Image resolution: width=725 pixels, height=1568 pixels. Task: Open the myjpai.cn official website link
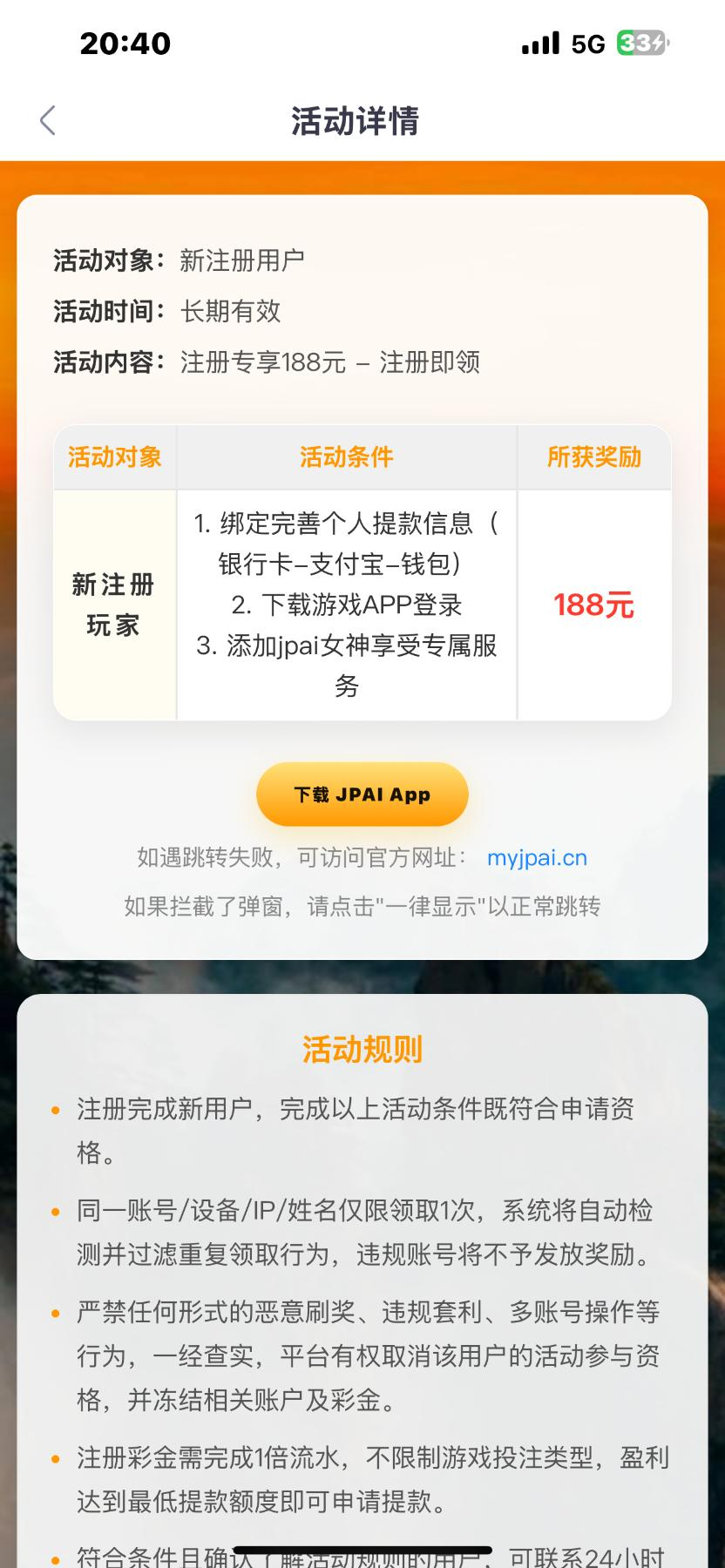click(537, 858)
